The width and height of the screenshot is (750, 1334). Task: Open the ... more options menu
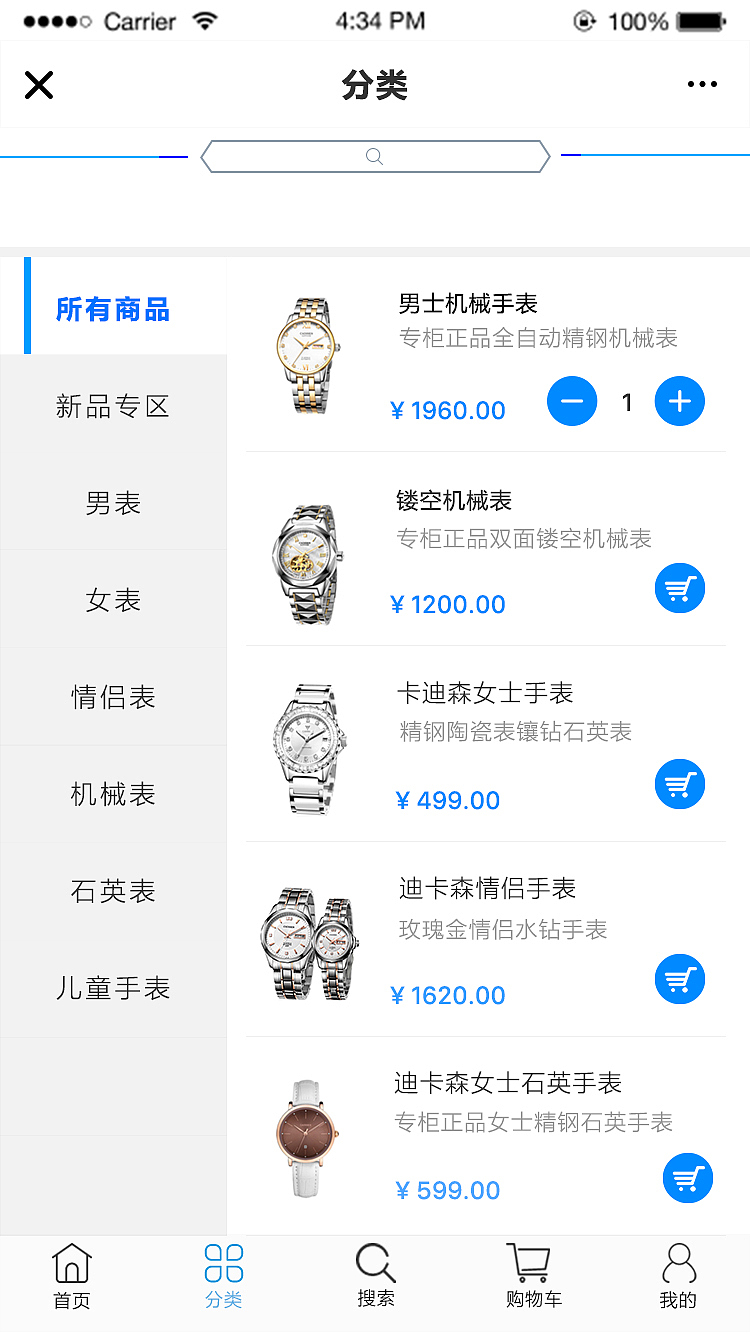703,84
